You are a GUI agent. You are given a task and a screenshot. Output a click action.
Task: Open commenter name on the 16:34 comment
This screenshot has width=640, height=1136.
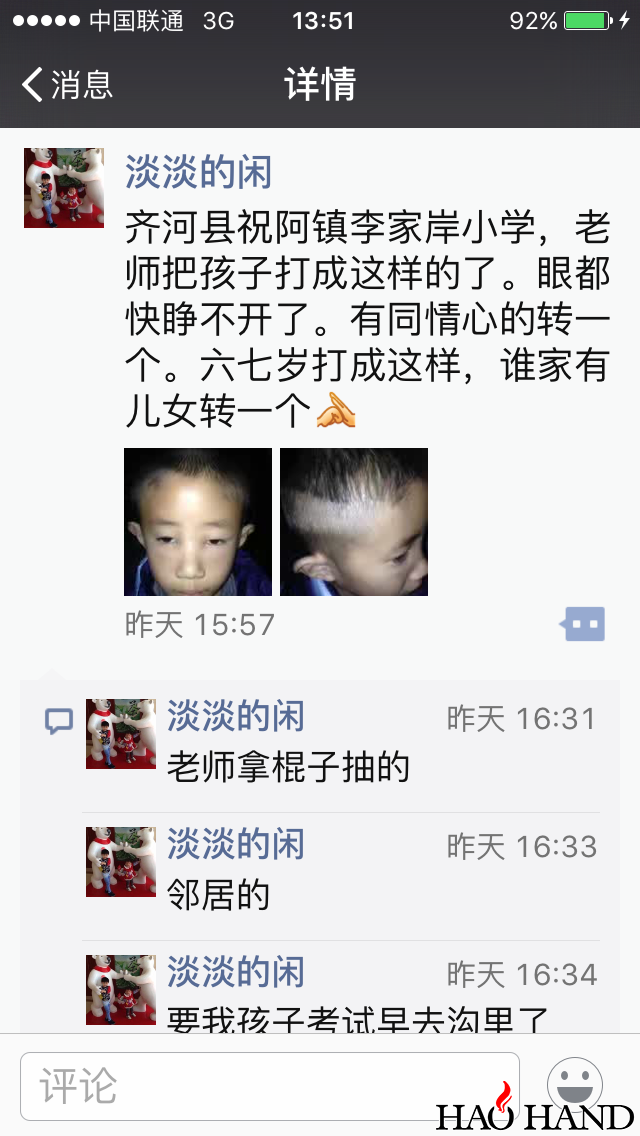(235, 973)
